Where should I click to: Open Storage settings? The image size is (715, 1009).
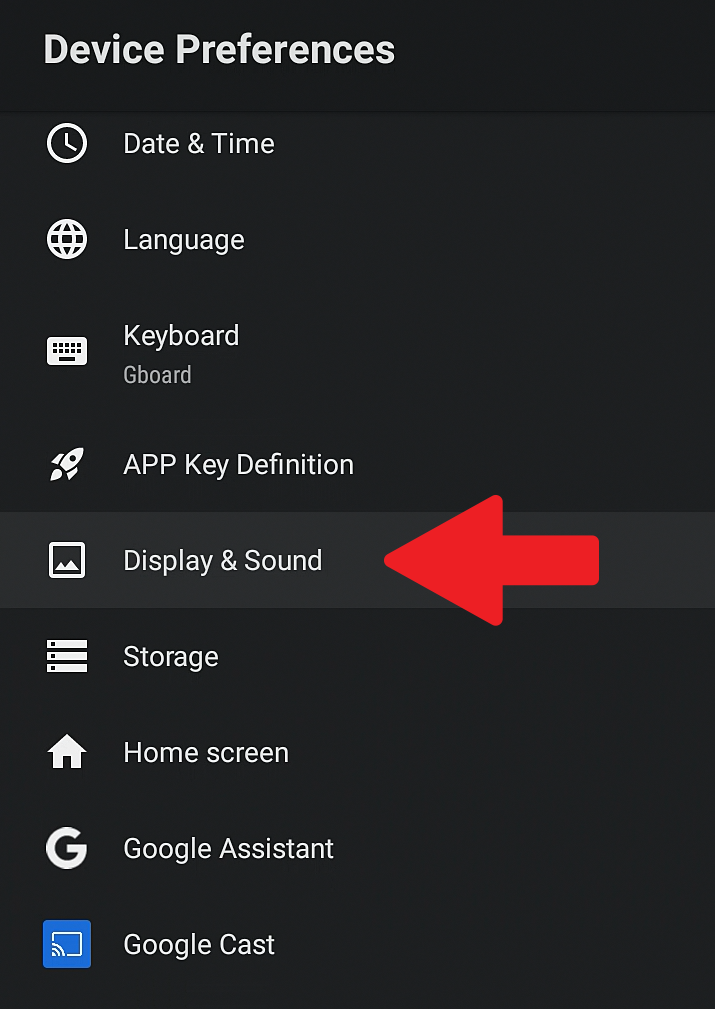[x=170, y=657]
